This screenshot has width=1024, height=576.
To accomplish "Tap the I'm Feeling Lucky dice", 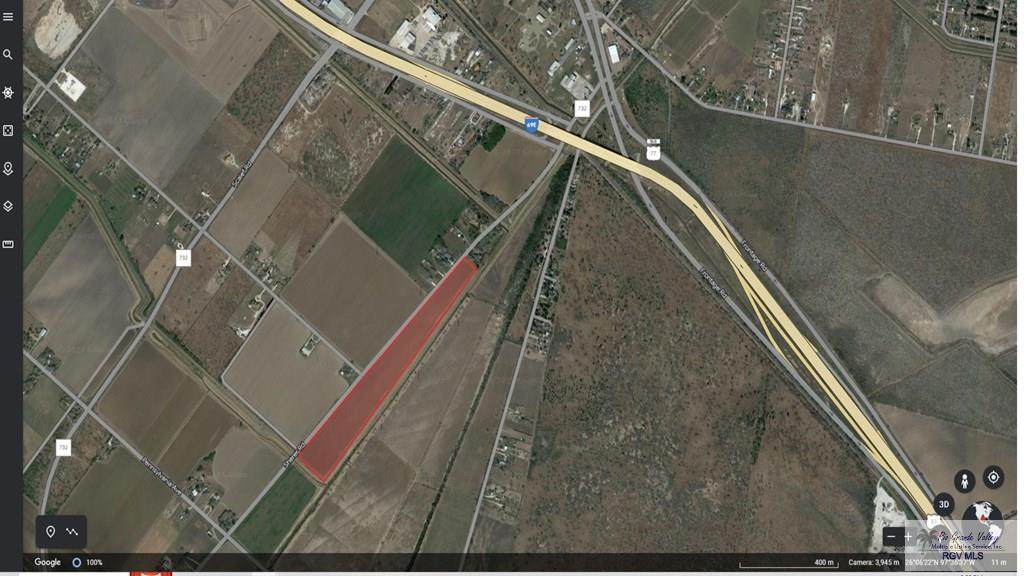I will tap(8, 131).
